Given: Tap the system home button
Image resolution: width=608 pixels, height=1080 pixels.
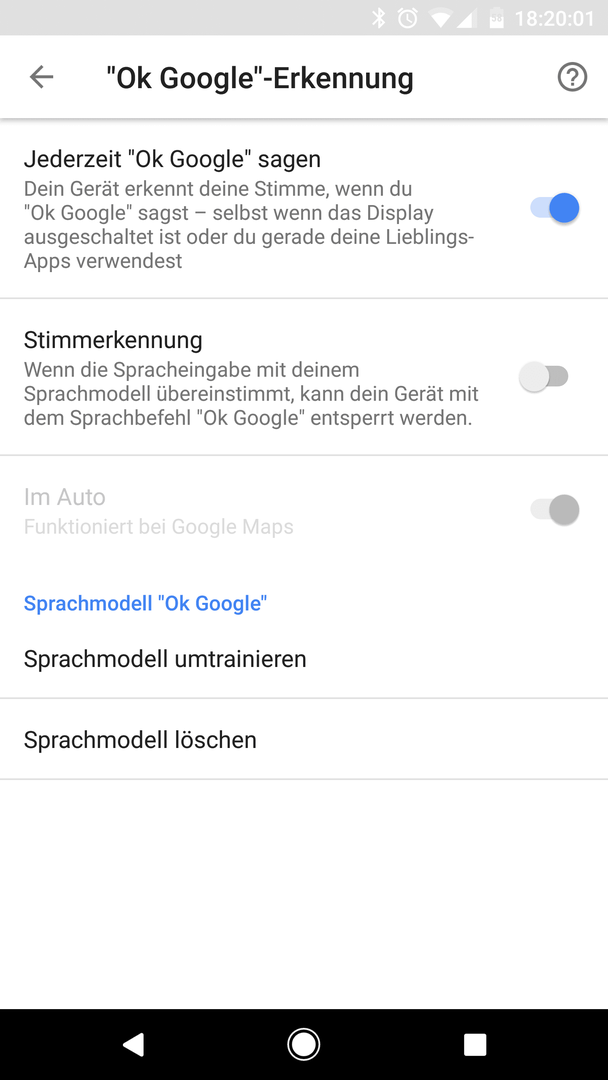Looking at the screenshot, I should pyautogui.click(x=303, y=1044).
